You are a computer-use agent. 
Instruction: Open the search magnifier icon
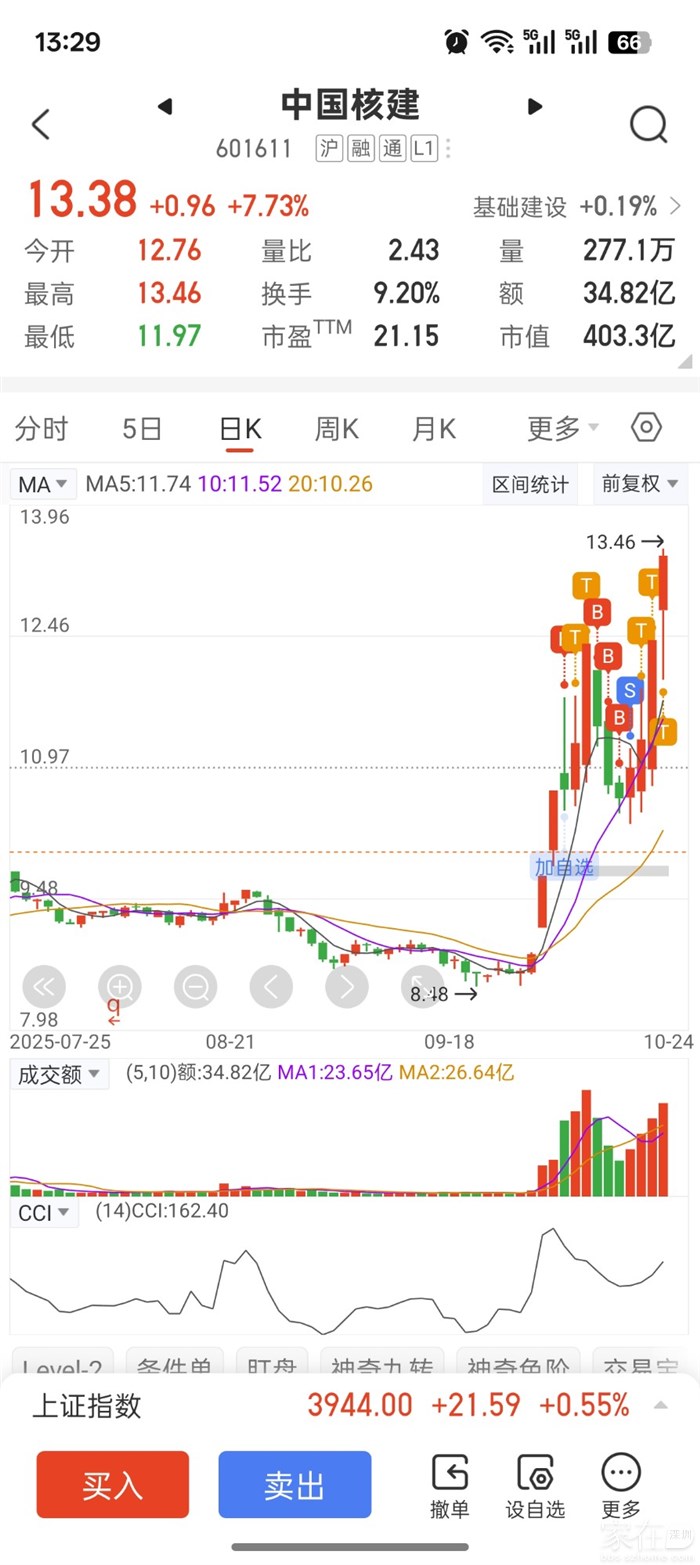(648, 125)
